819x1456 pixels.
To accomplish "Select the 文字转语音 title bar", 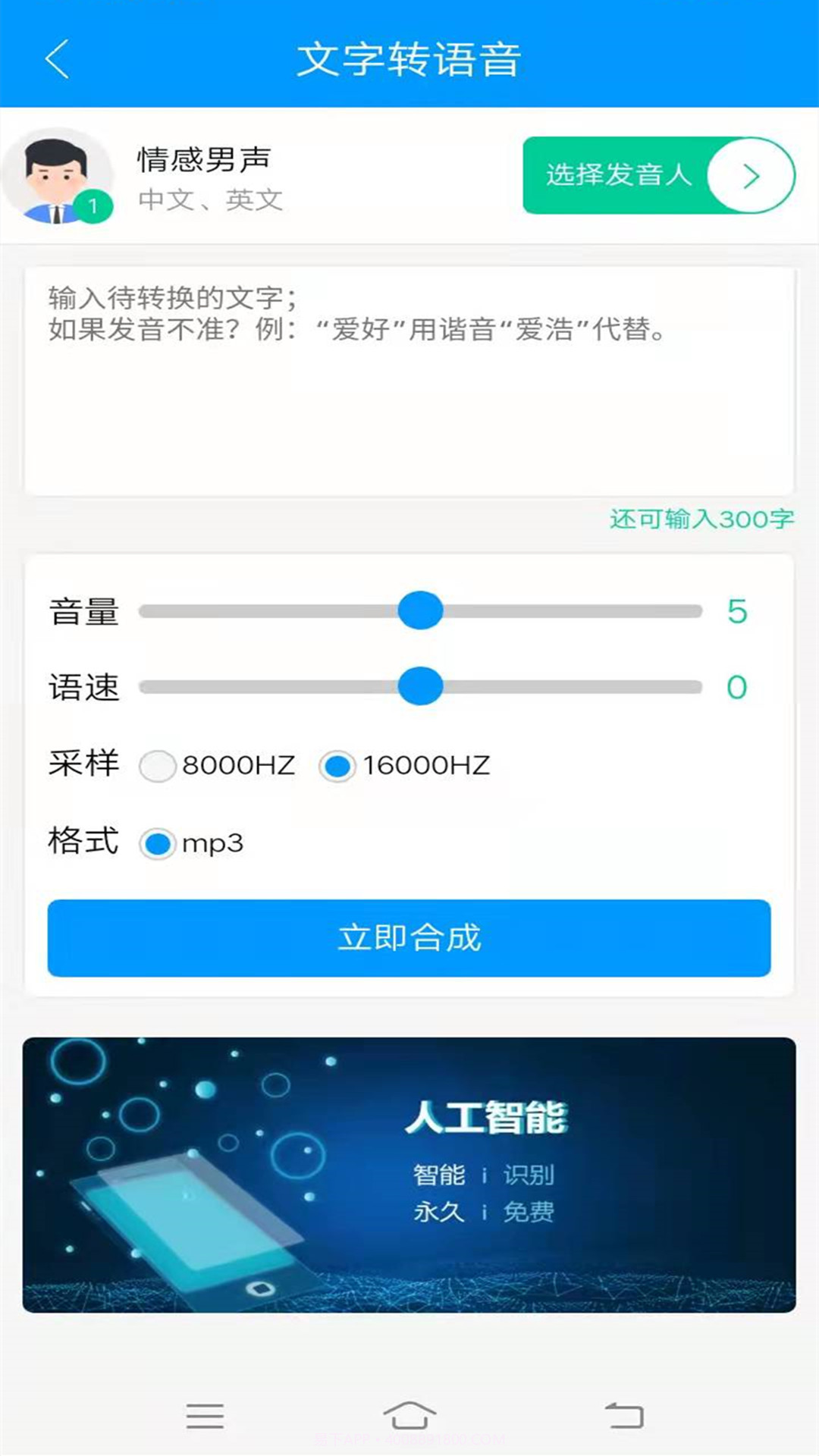I will click(409, 59).
